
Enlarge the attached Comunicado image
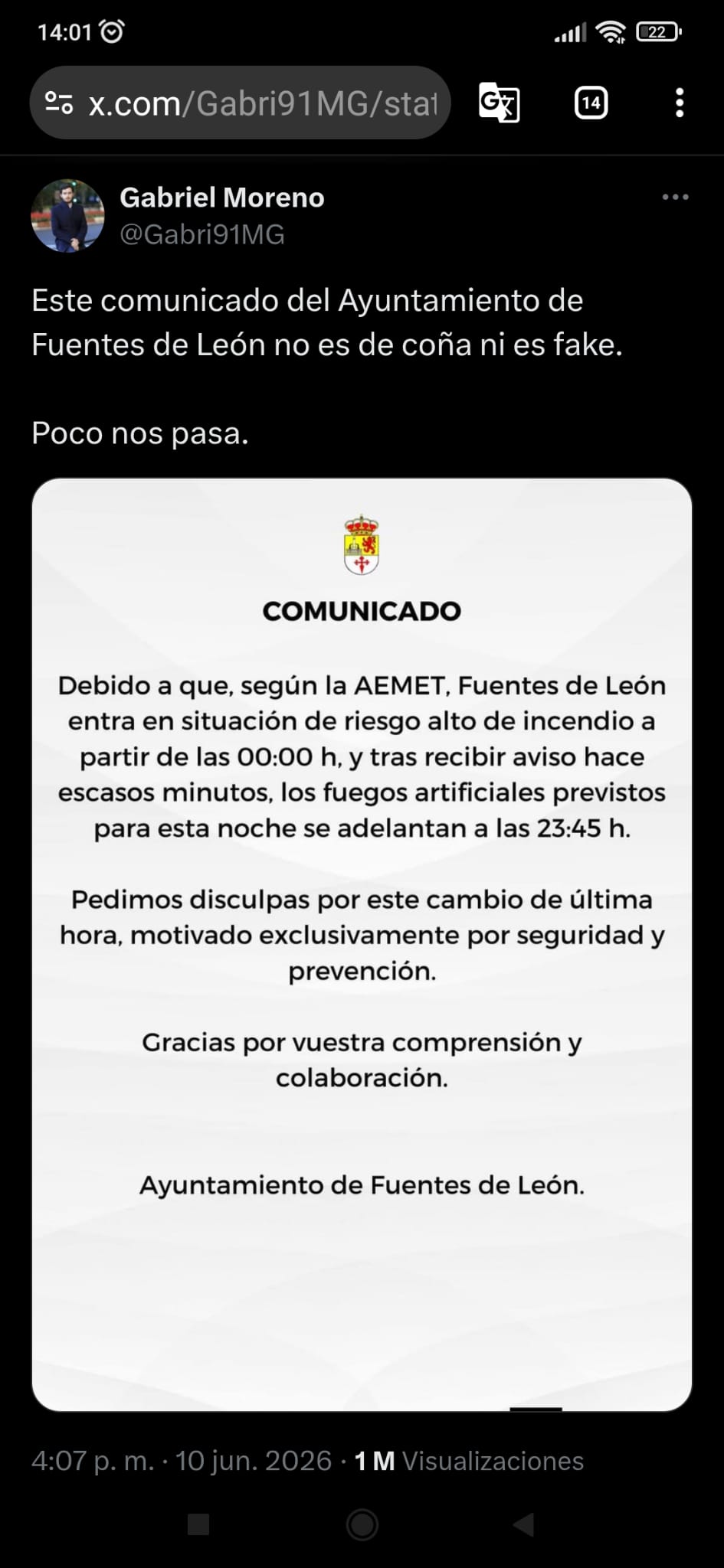click(362, 944)
